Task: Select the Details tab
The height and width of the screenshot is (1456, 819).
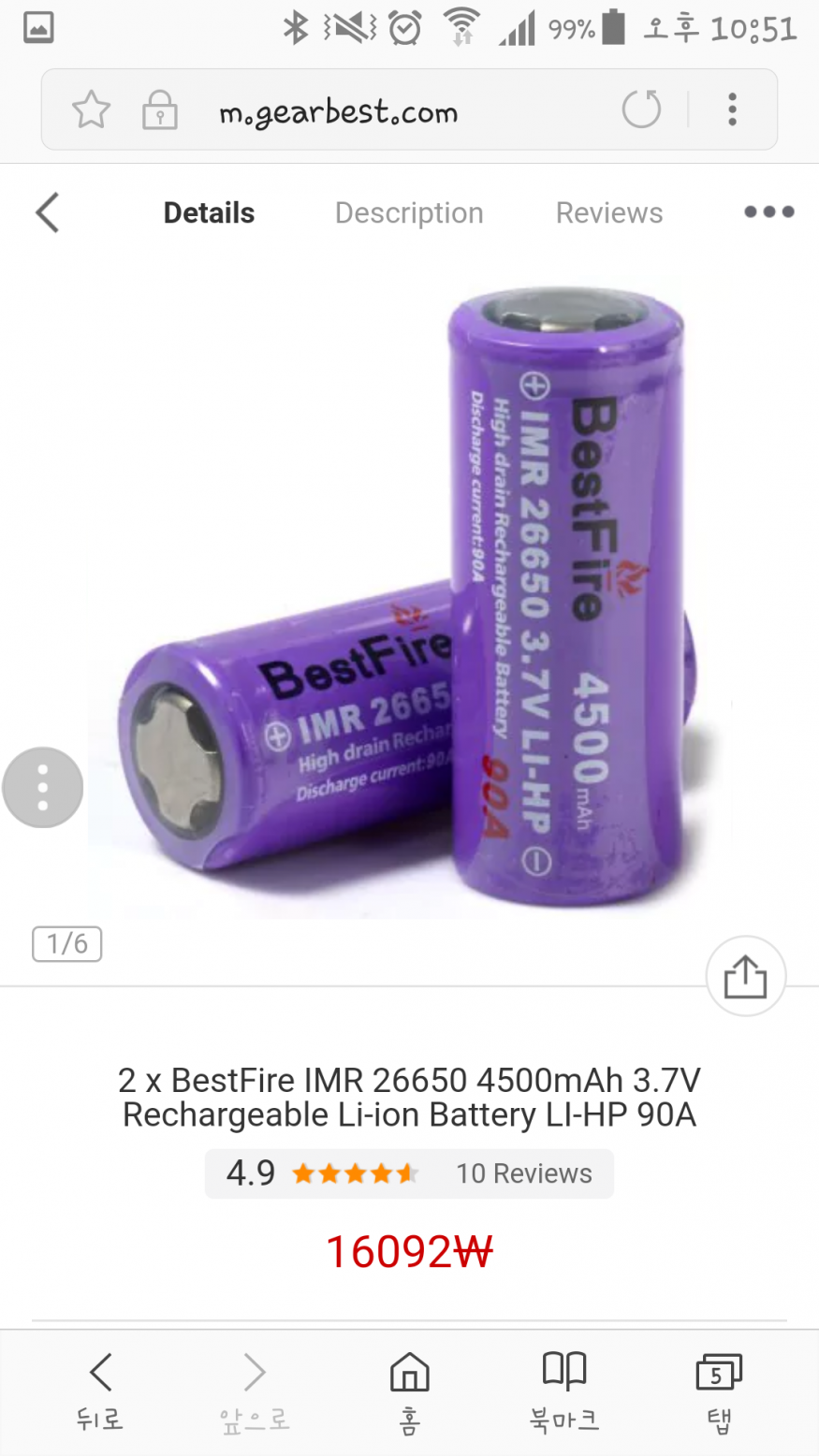Action: (209, 213)
